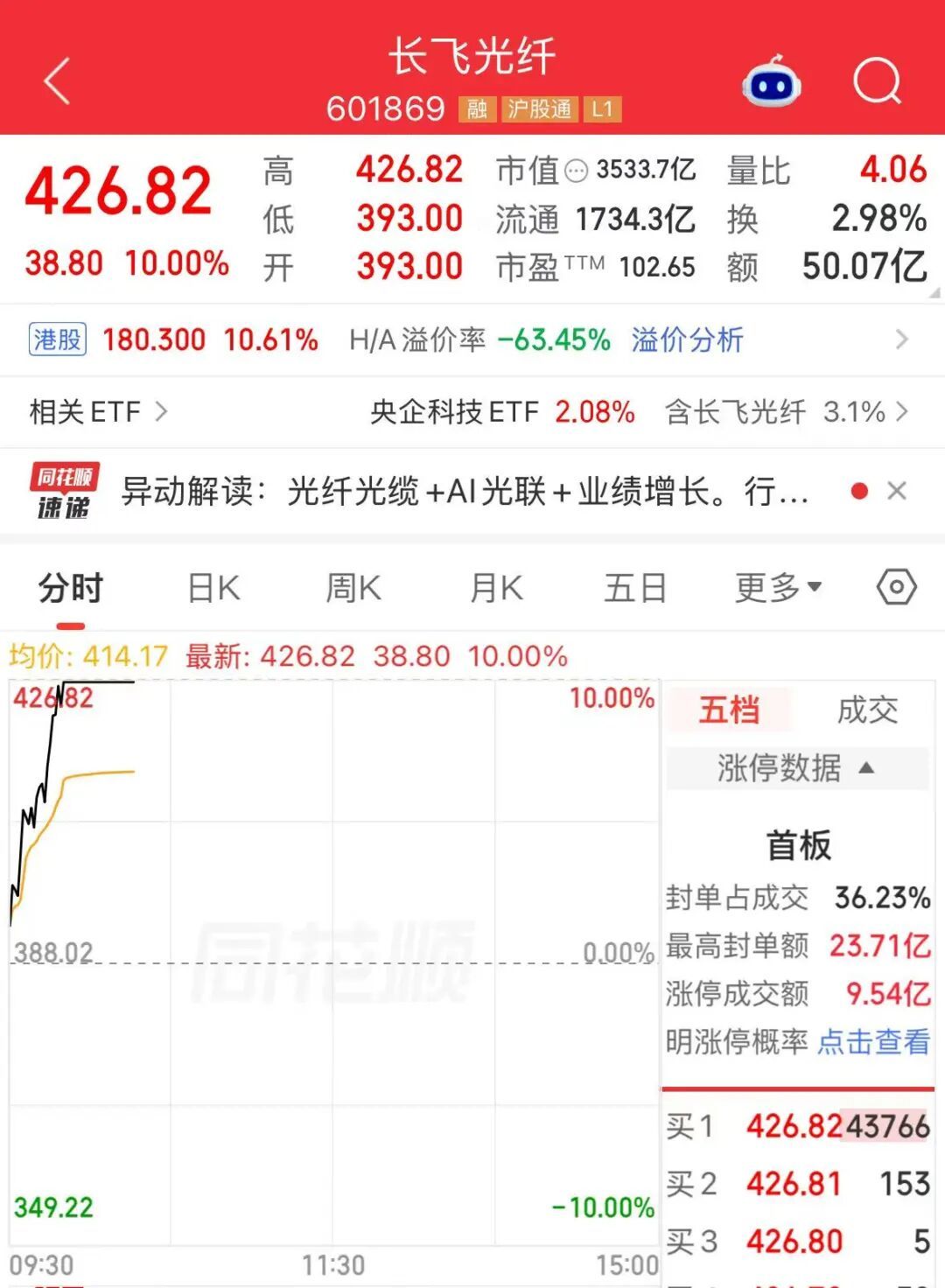Switch to 五日 chart tab
Screen dimensions: 945x1288
coord(635,588)
